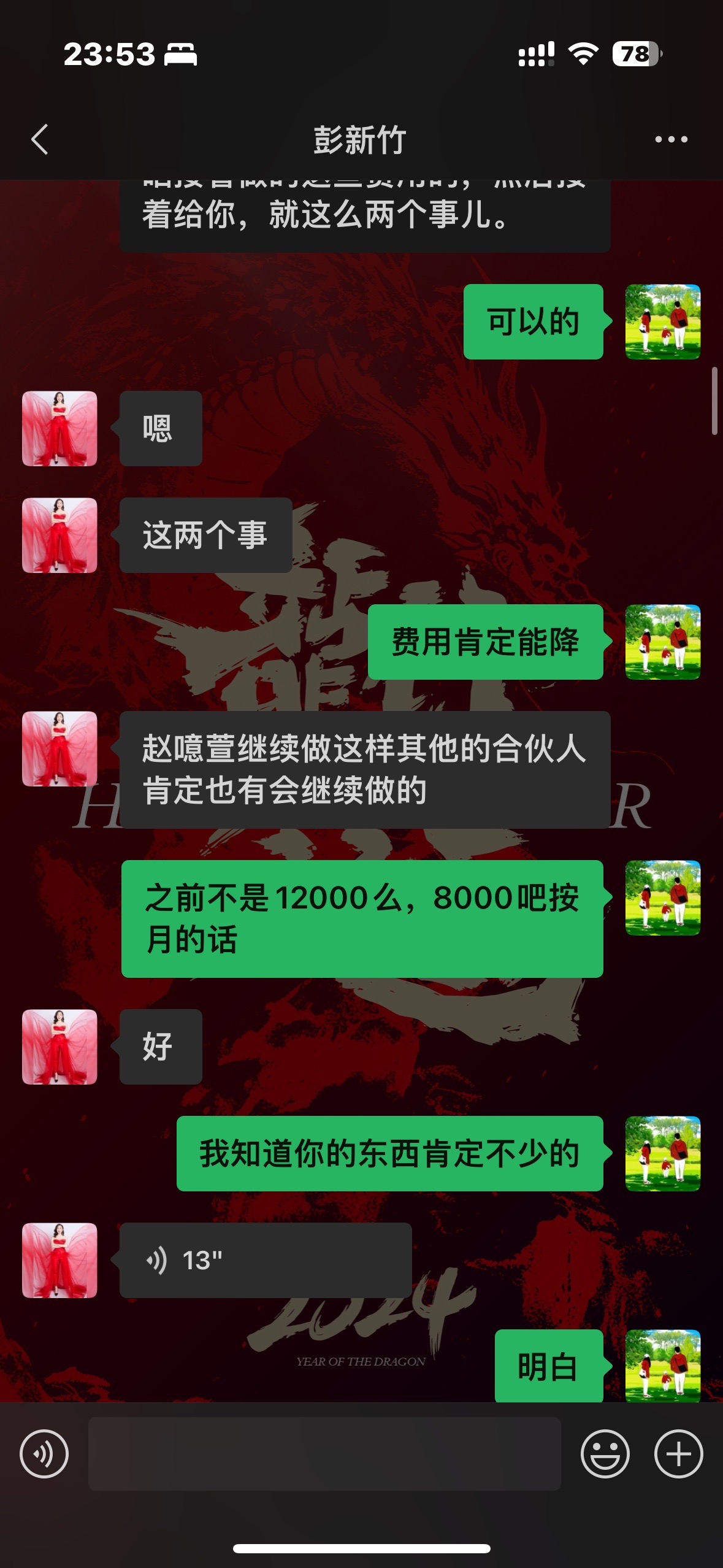Open contact avatar beside the 嗯 message
723x1568 pixels.
click(59, 428)
